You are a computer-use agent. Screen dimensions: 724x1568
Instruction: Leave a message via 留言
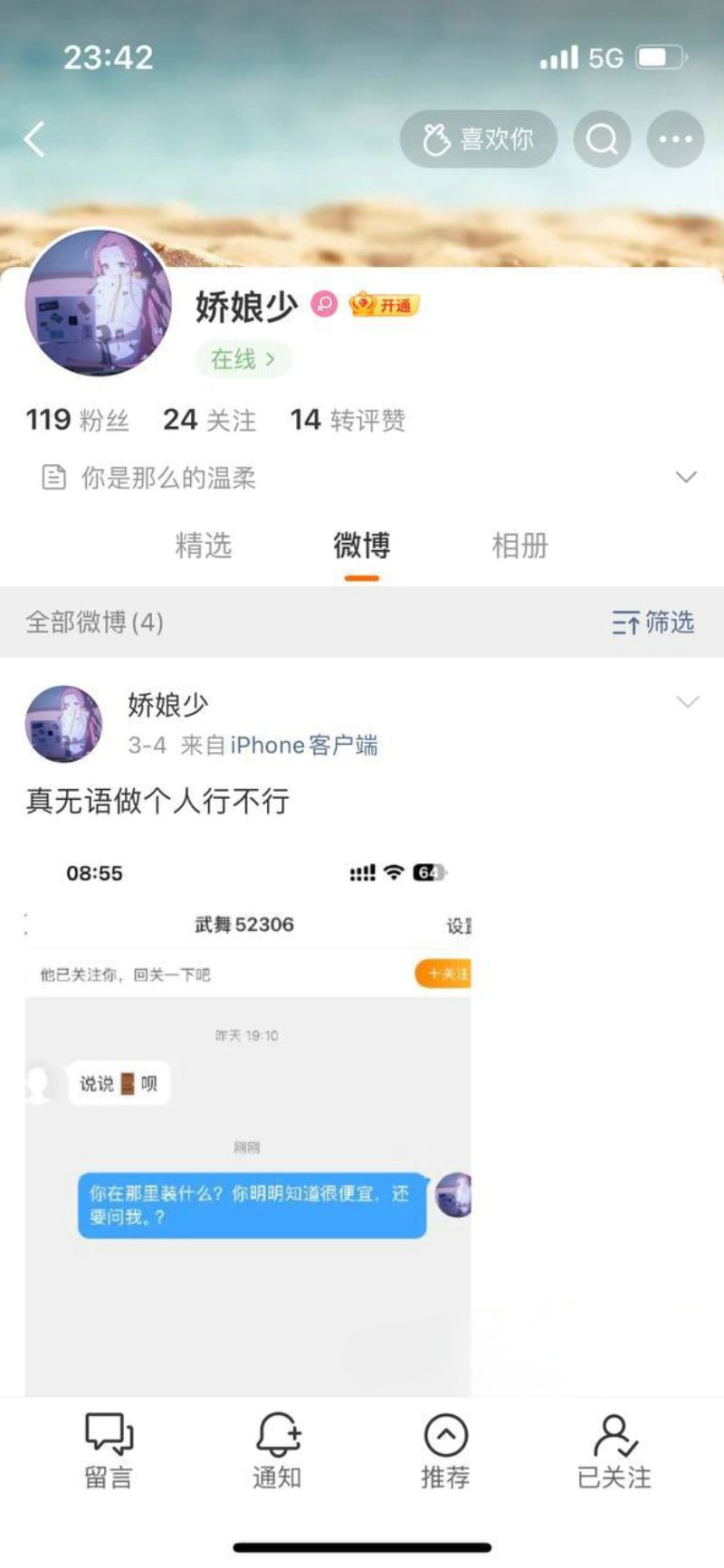109,1450
